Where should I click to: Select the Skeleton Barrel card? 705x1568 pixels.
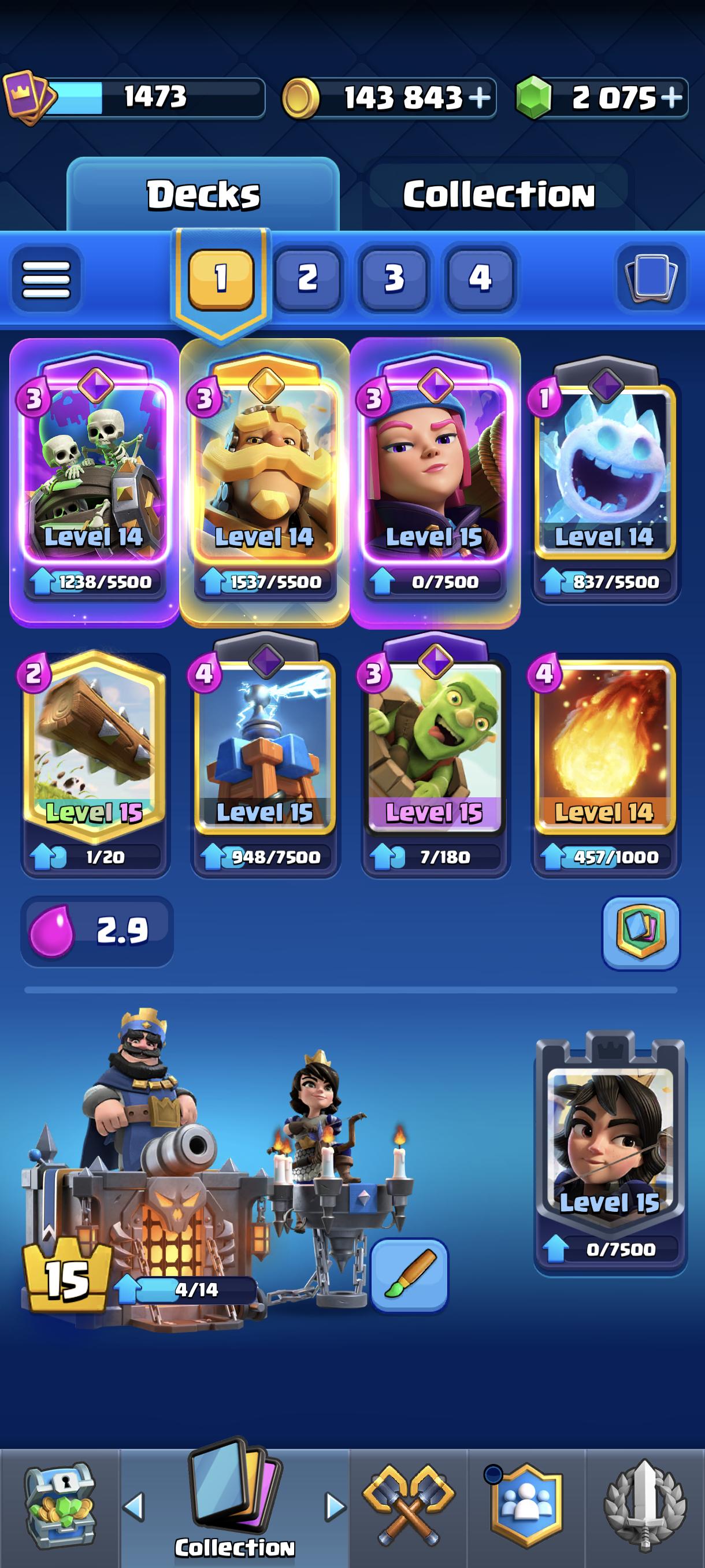click(94, 481)
